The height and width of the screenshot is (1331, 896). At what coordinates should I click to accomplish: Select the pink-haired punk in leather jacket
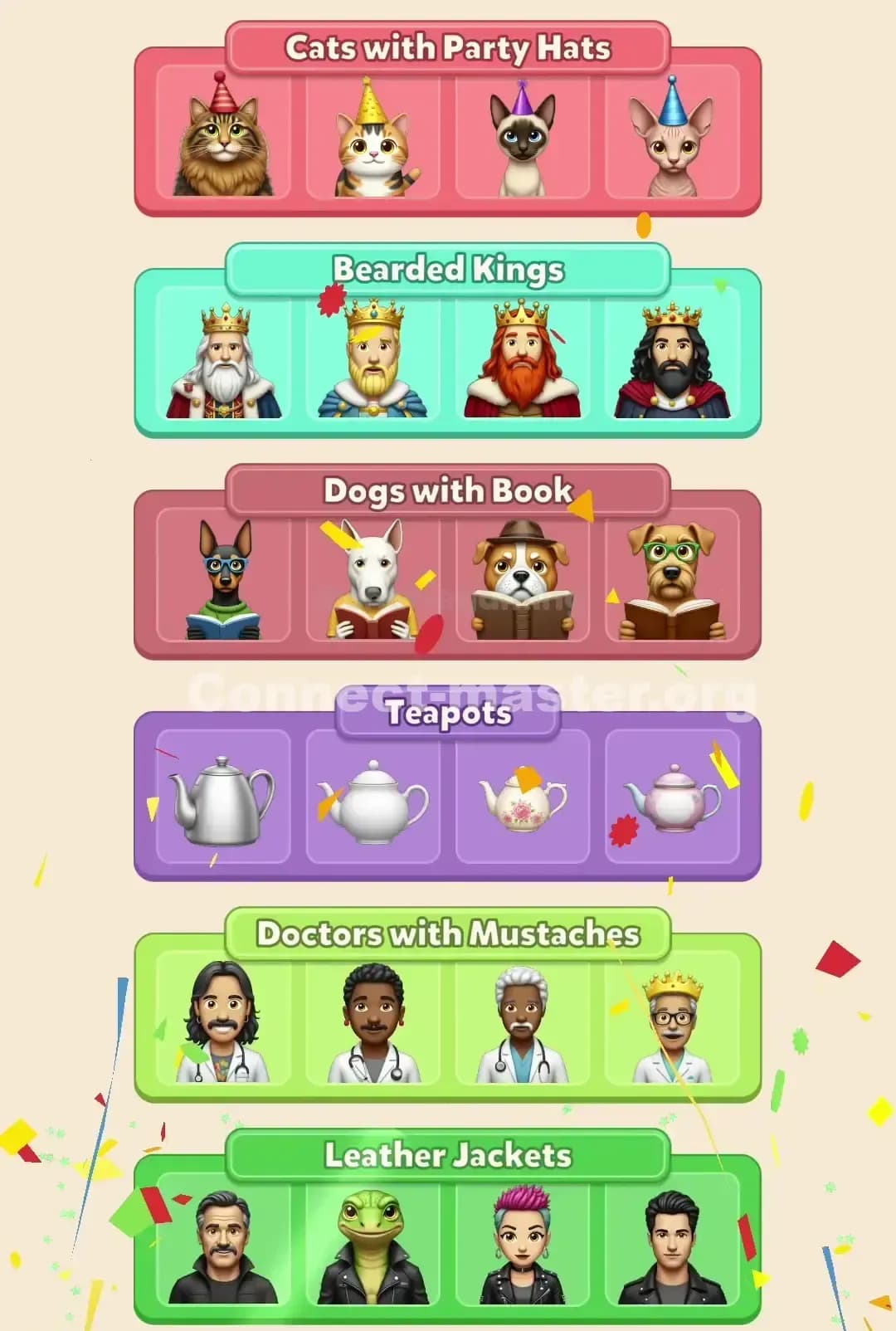click(x=523, y=1245)
